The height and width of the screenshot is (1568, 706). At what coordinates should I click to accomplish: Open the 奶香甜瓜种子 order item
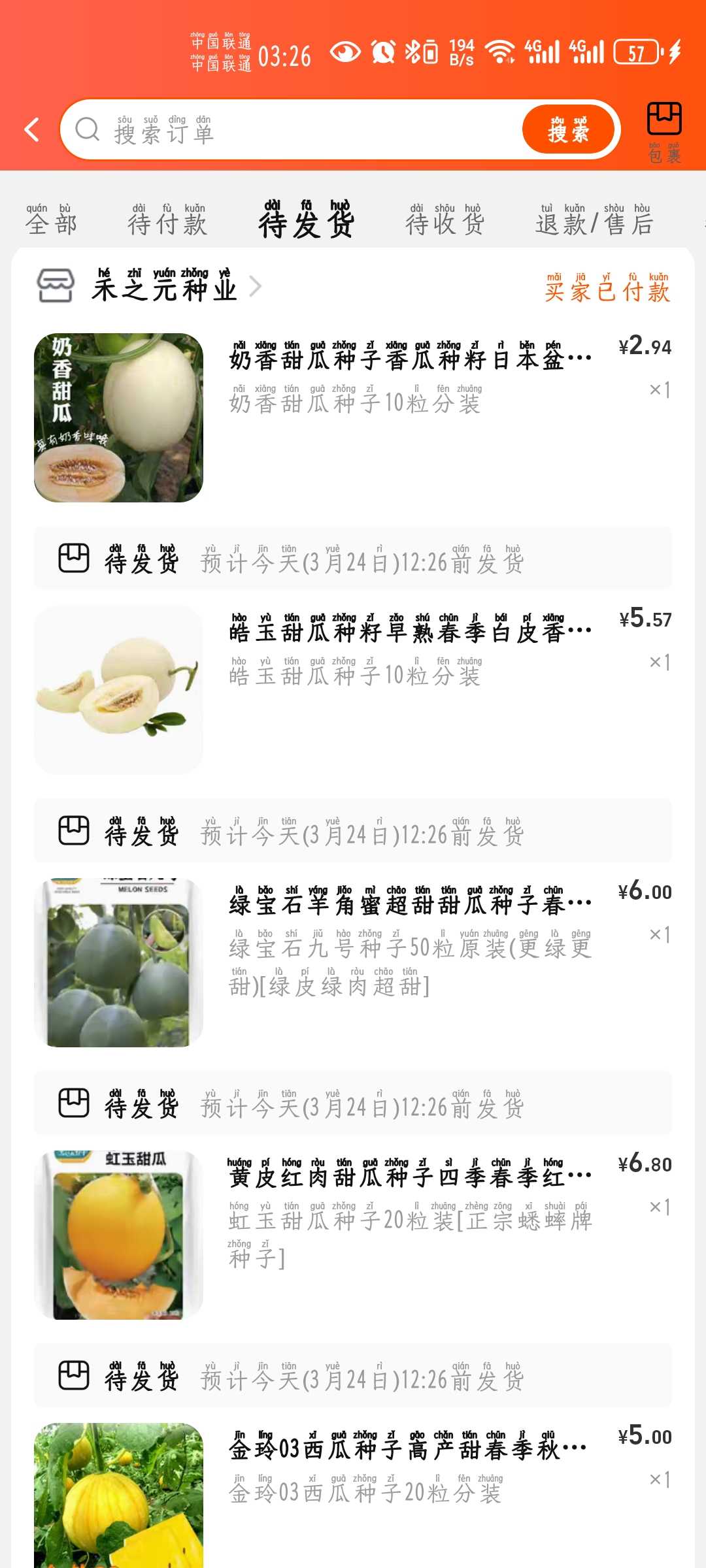coord(353,417)
